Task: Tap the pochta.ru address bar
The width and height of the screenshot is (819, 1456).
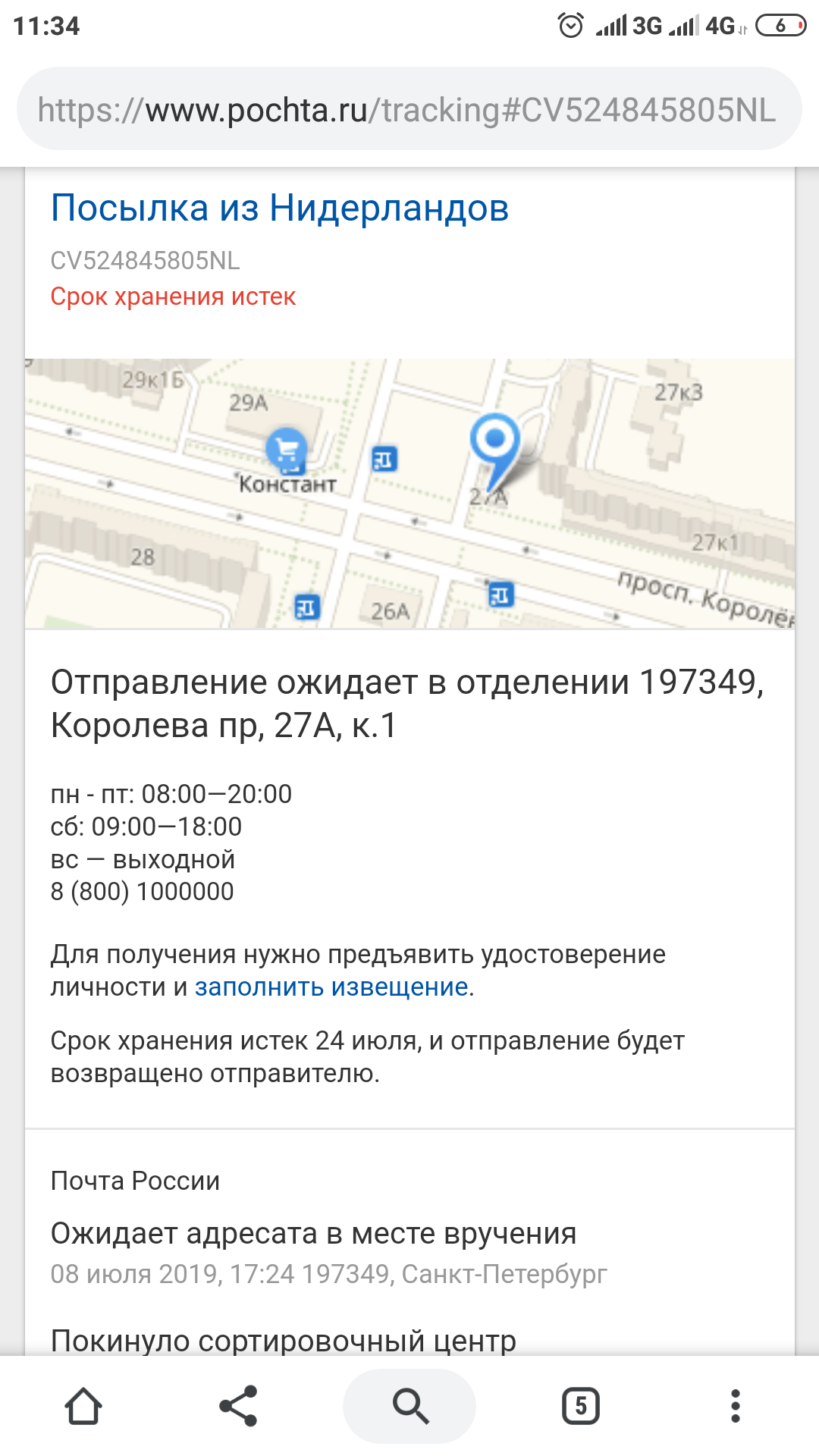Action: (x=408, y=109)
